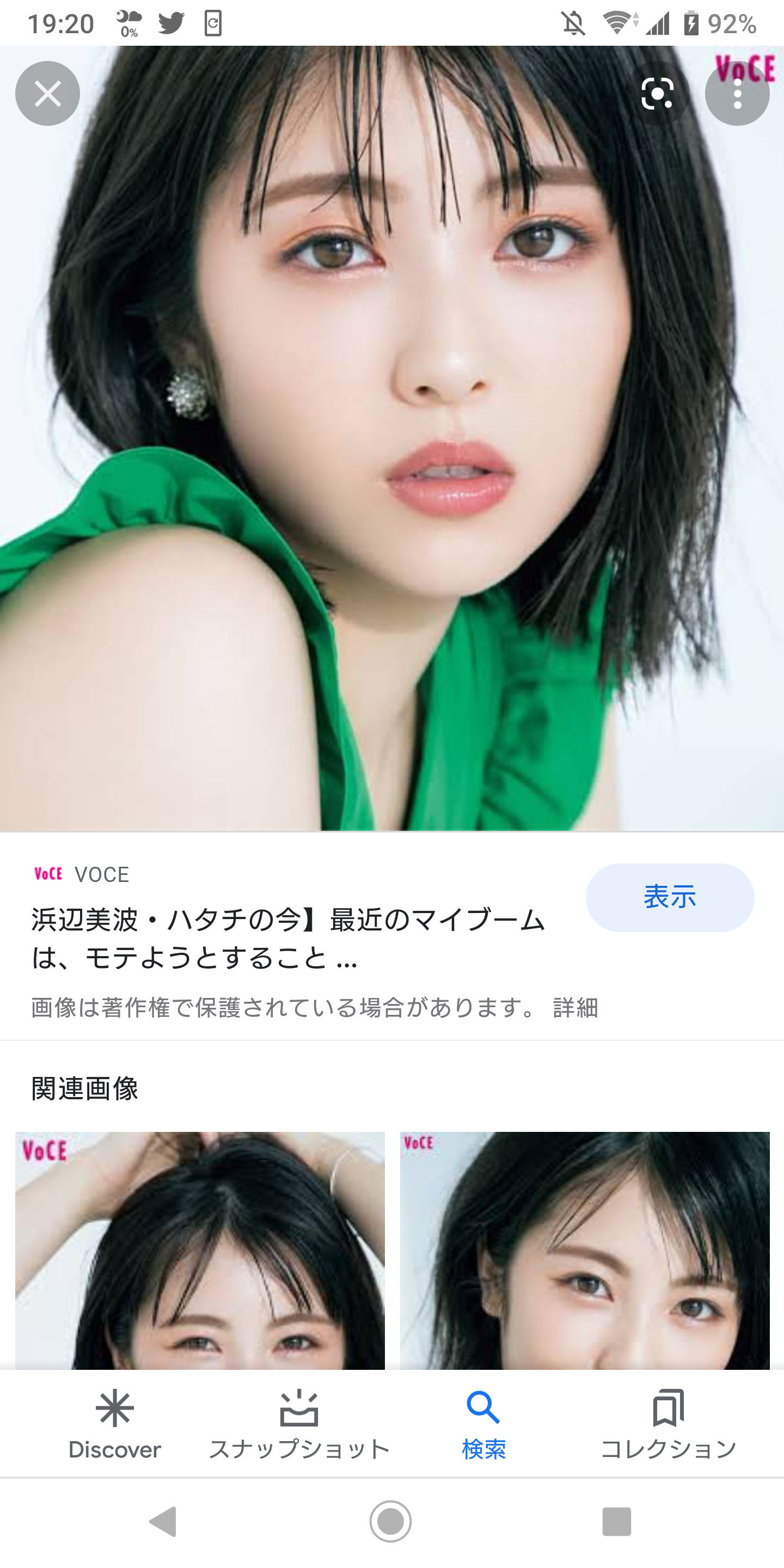Open 詳細 about image copyright

tap(575, 1008)
